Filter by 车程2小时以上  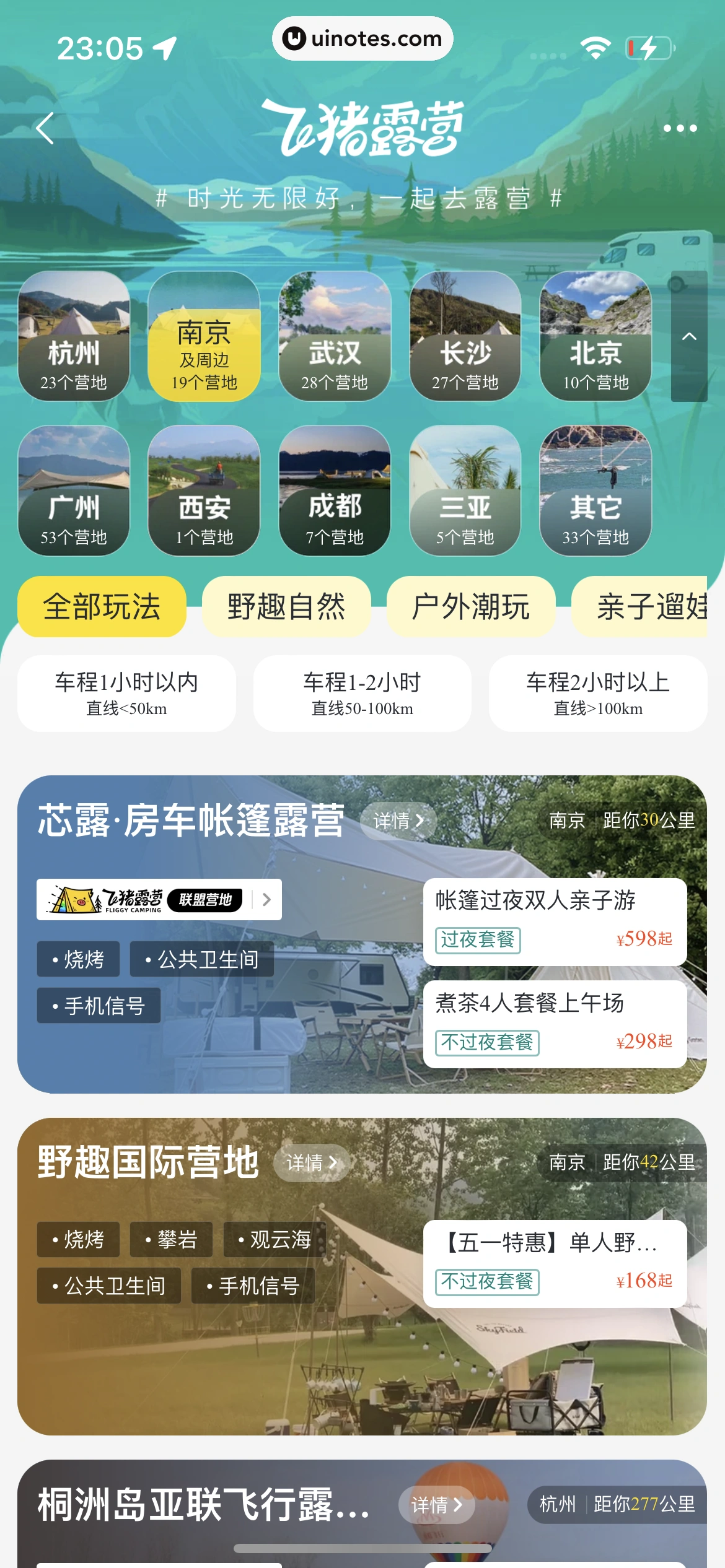coord(598,694)
